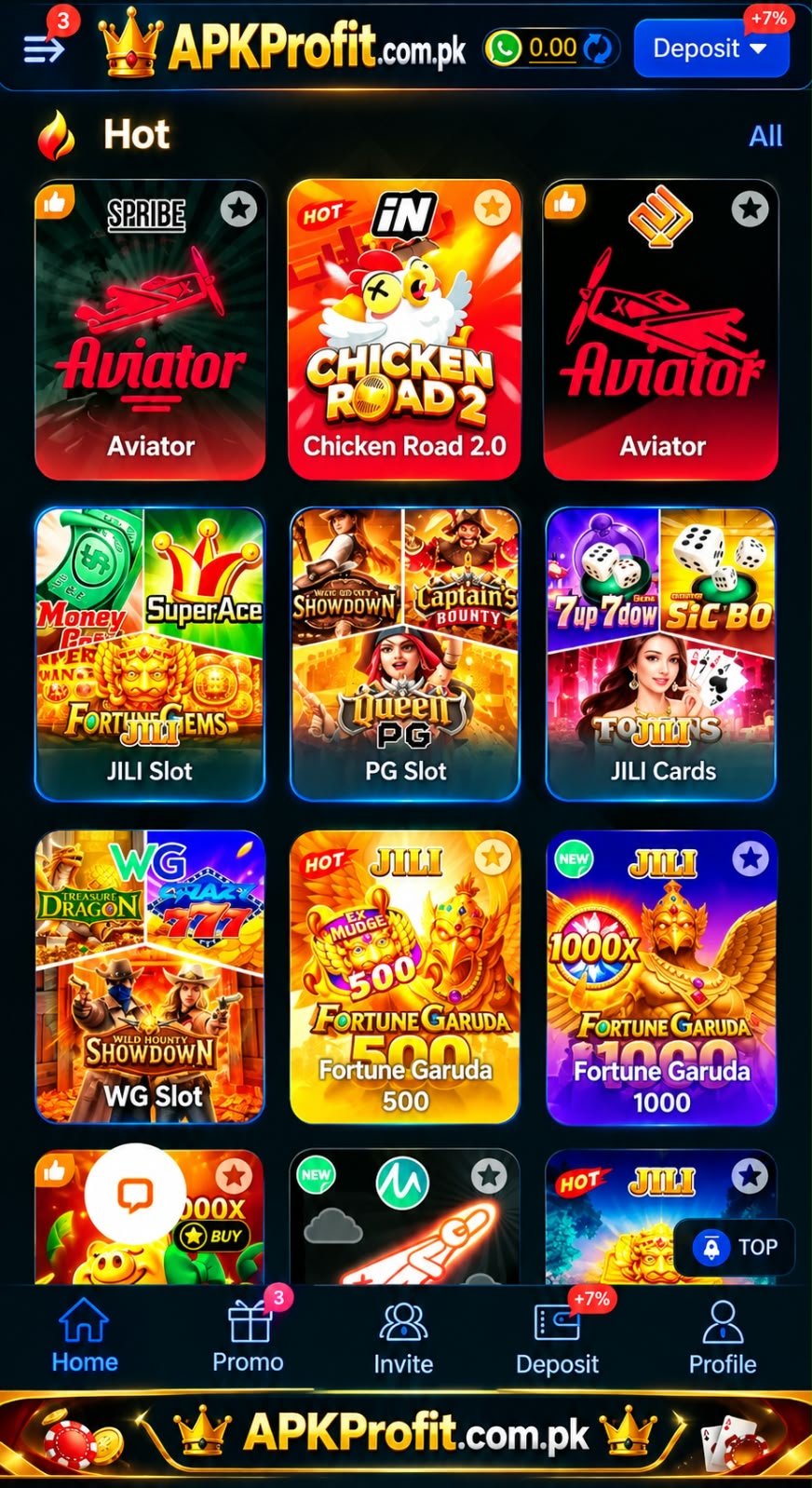
Task: Play Fortune Garuda 500
Action: tap(405, 976)
